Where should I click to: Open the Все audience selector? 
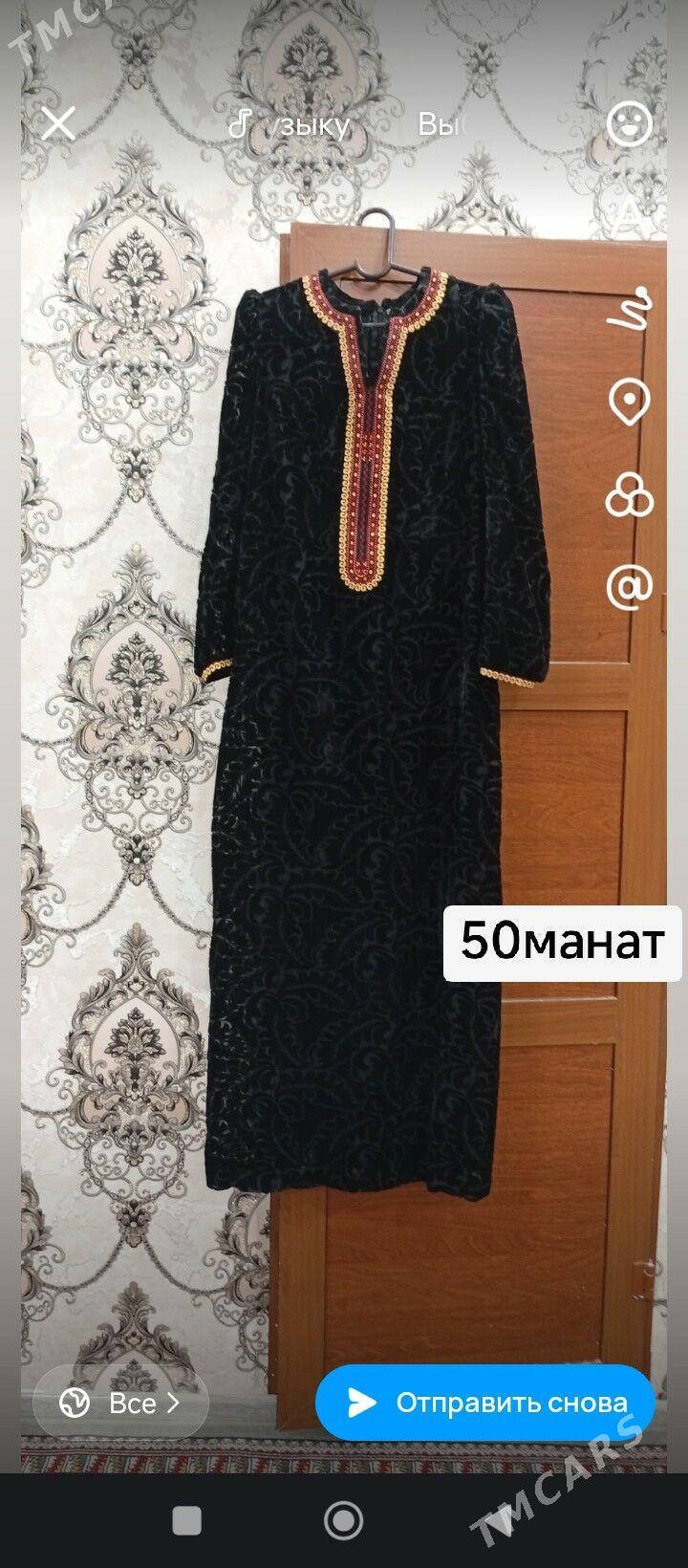point(134,1404)
